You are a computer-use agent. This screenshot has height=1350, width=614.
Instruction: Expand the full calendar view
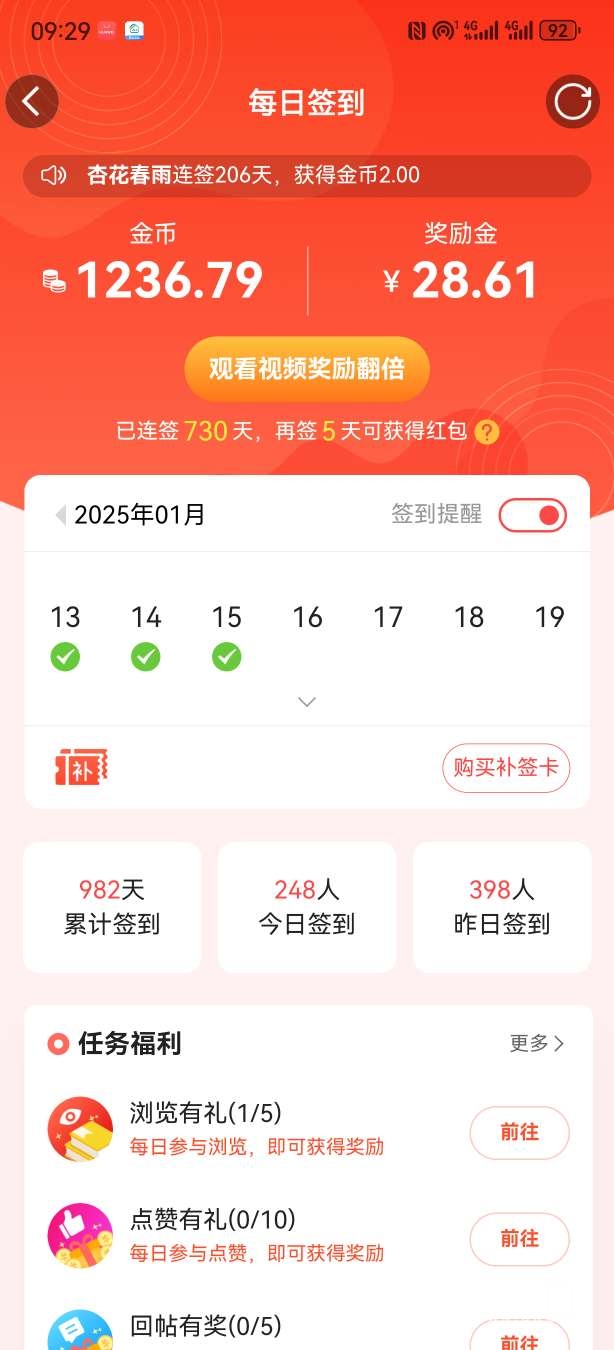pyautogui.click(x=307, y=702)
